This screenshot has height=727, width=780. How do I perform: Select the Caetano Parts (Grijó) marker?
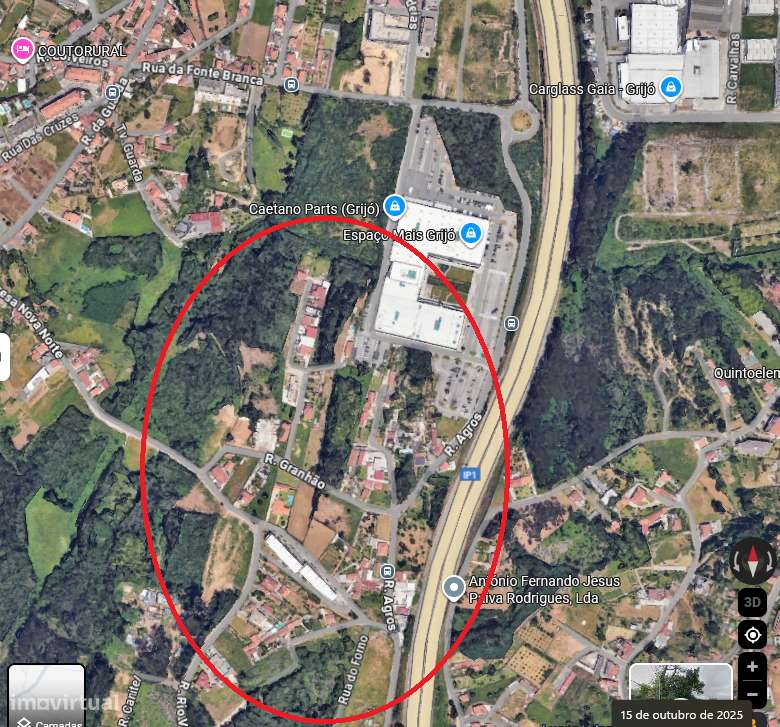(x=395, y=207)
